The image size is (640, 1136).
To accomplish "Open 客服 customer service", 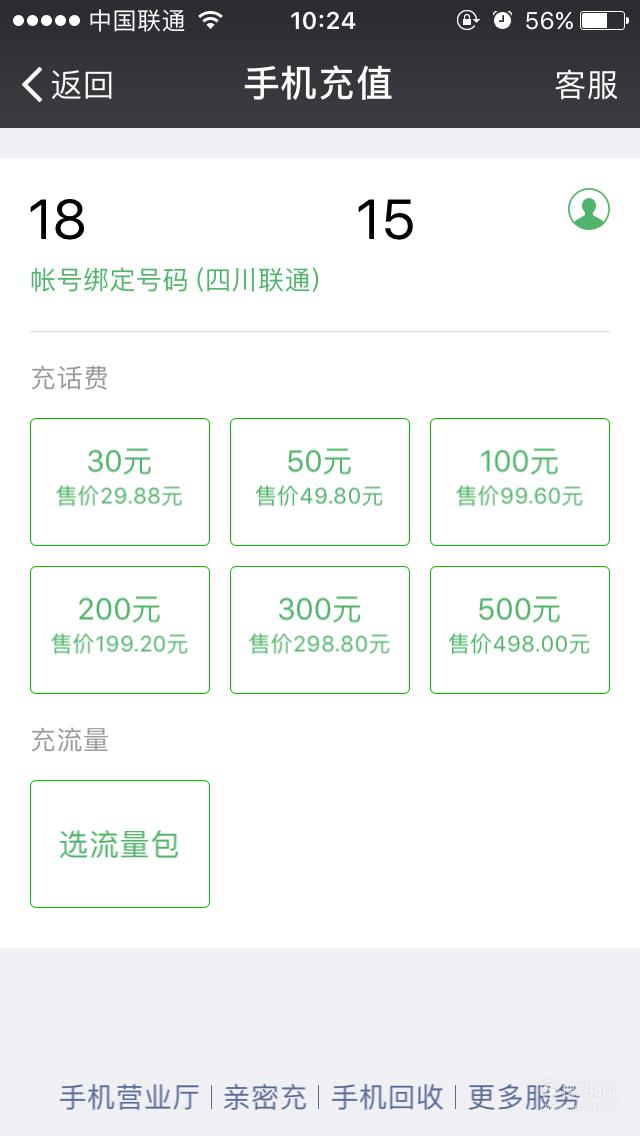I will point(586,85).
